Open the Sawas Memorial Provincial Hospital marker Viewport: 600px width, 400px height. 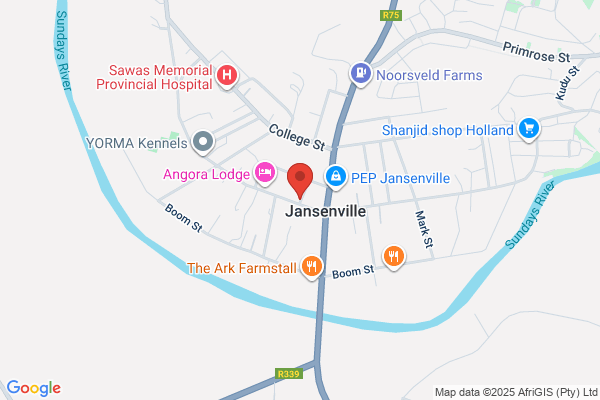point(227,76)
